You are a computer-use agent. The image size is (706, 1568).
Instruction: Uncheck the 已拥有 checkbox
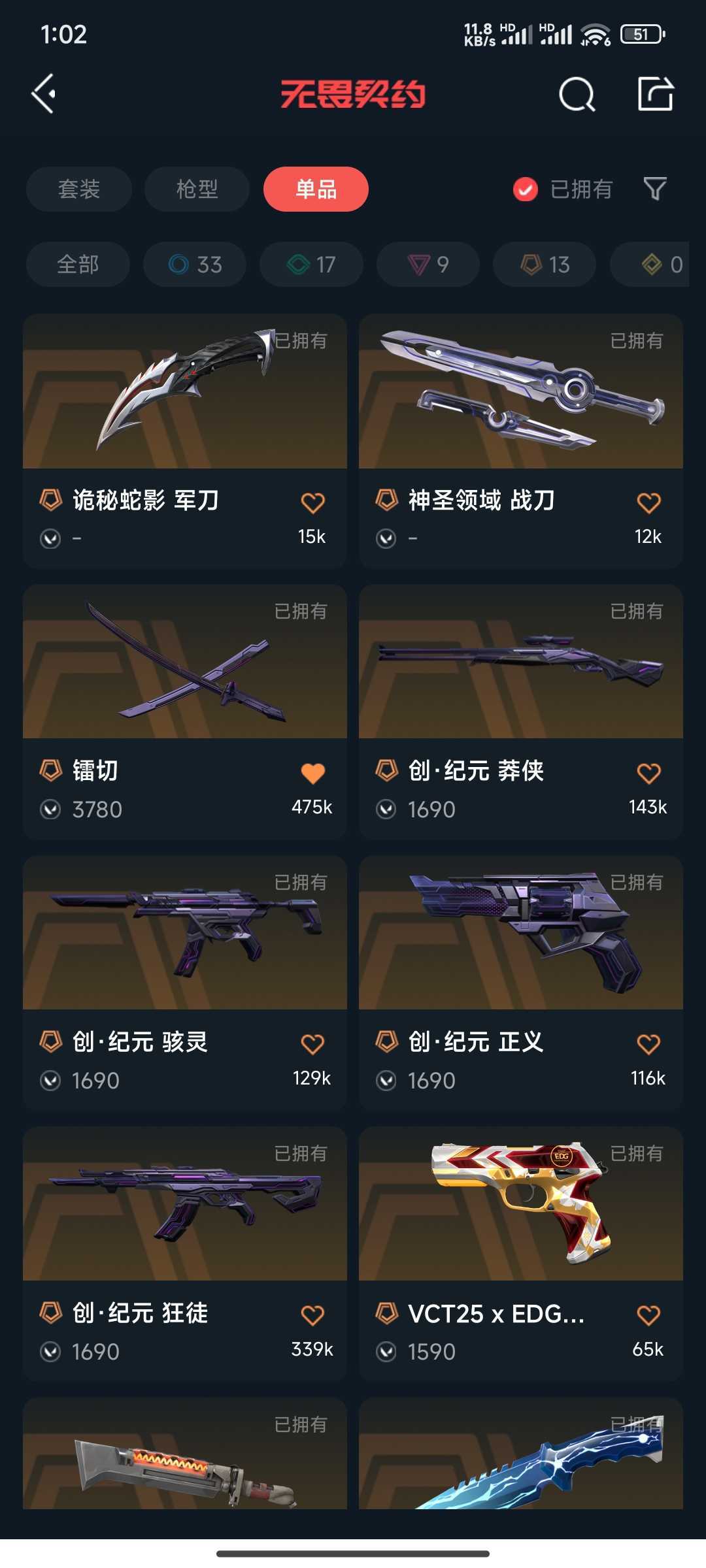[x=526, y=189]
